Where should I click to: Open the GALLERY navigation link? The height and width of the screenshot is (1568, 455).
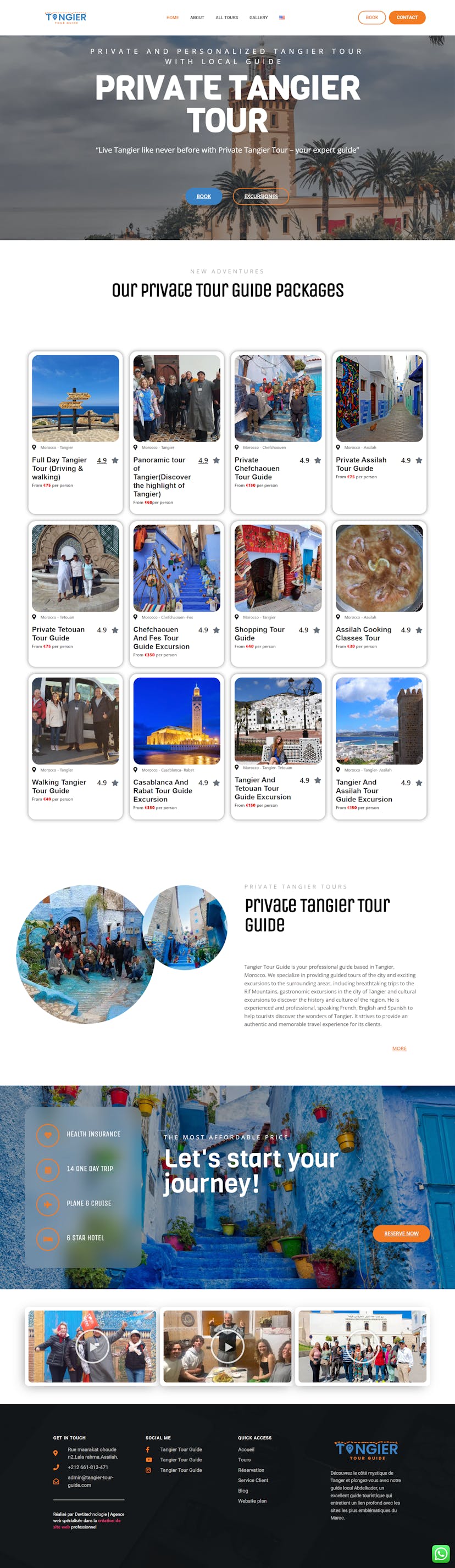[258, 18]
